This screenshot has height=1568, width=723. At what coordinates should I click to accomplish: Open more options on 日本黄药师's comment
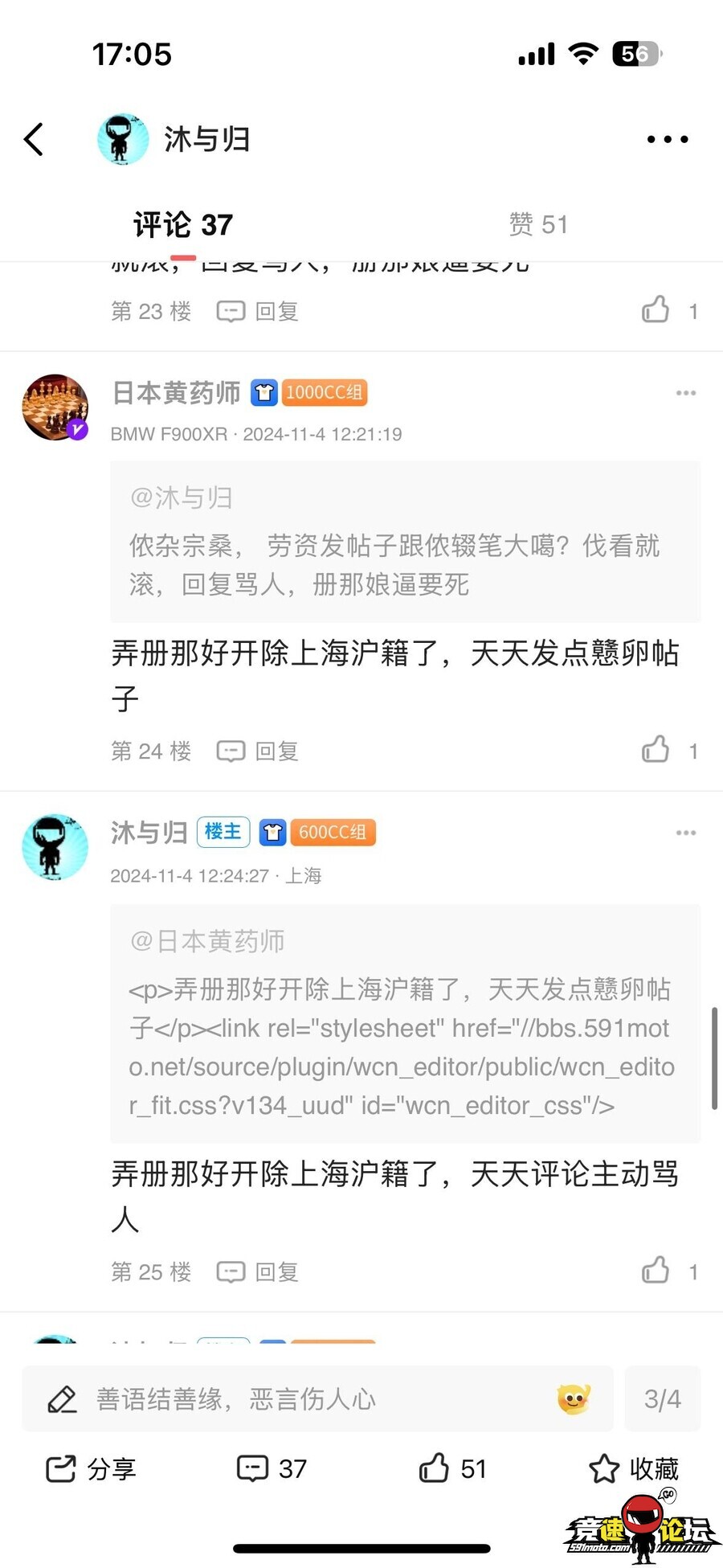(685, 393)
